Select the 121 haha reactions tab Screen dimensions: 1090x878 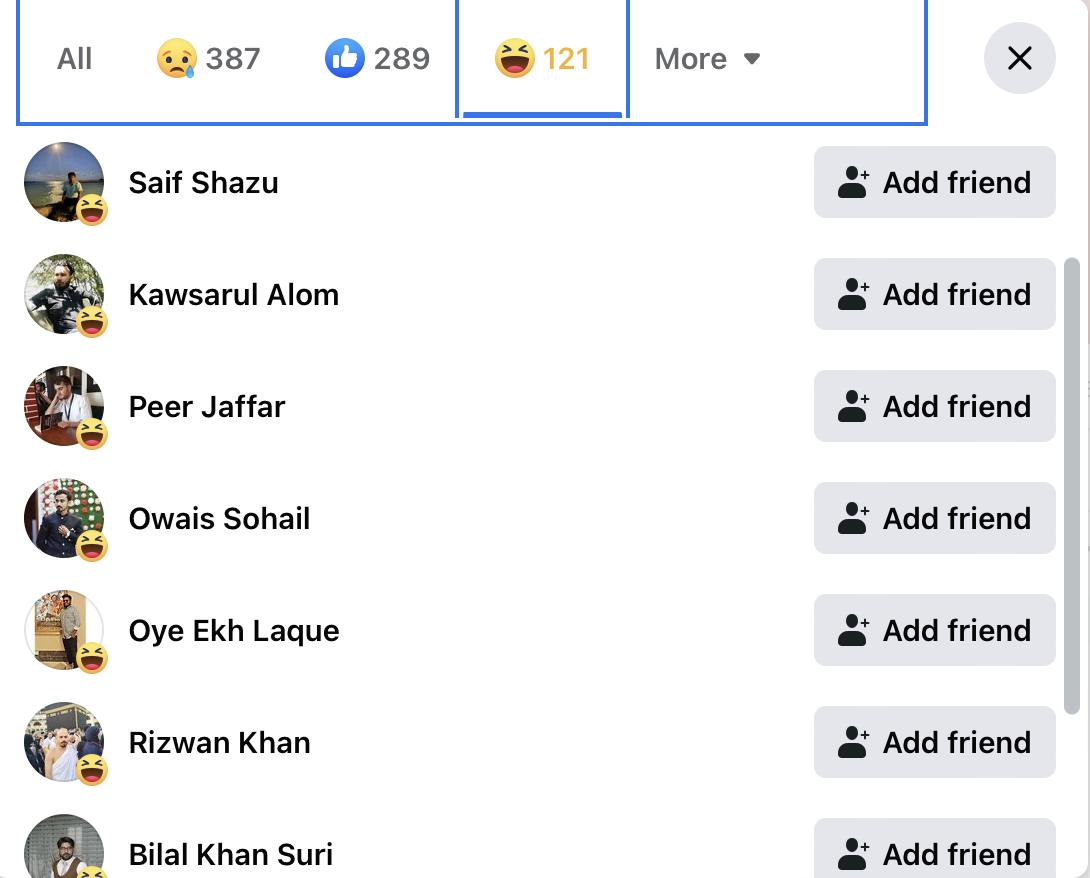[x=542, y=59]
